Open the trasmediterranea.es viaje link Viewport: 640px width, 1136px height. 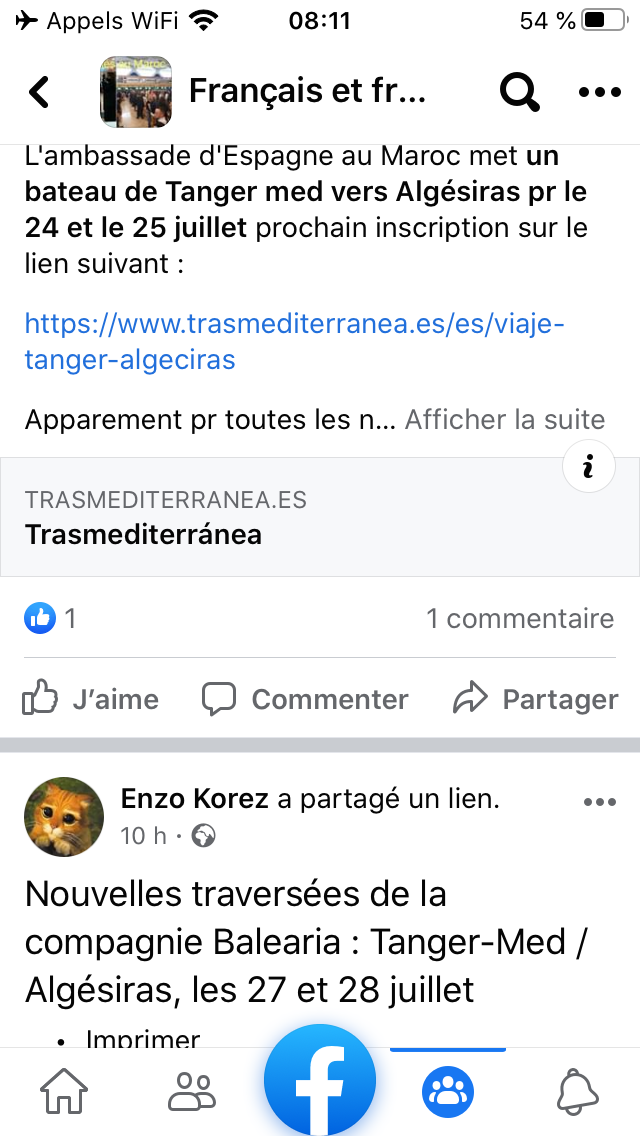[x=294, y=342]
